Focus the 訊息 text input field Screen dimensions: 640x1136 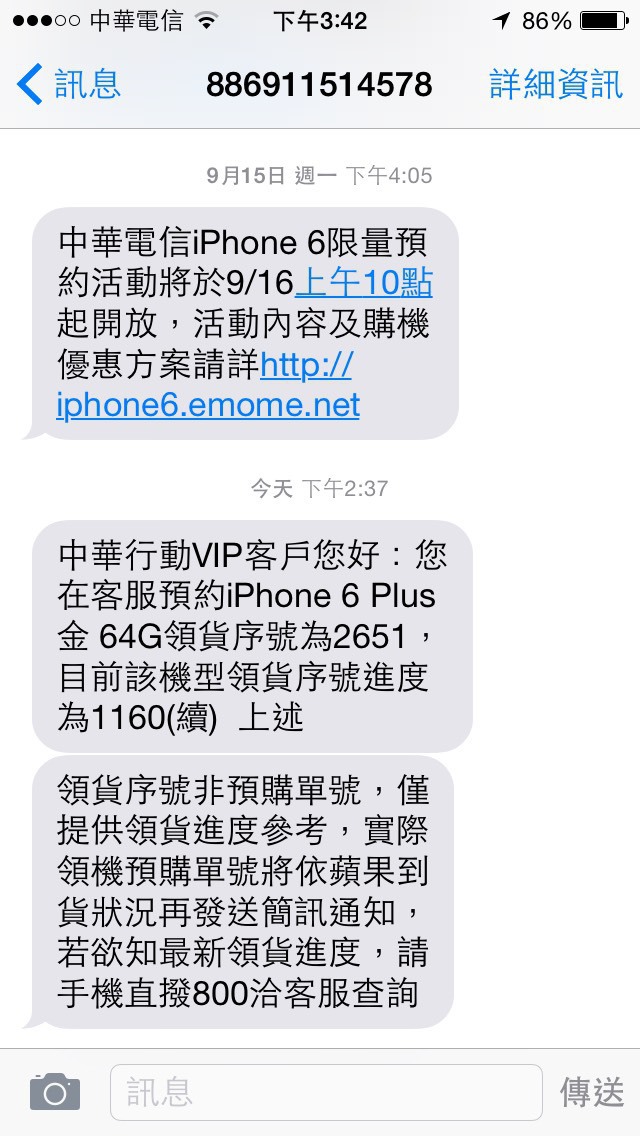point(326,1092)
